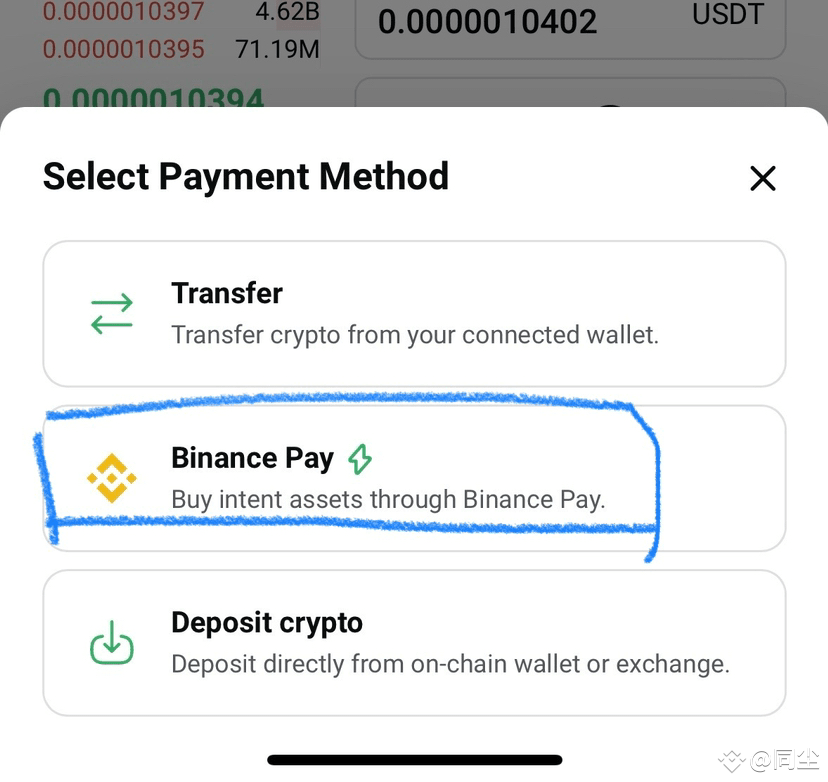Viewport: 828px width, 782px height.
Task: Open the Deposit crypto option
Action: [414, 643]
